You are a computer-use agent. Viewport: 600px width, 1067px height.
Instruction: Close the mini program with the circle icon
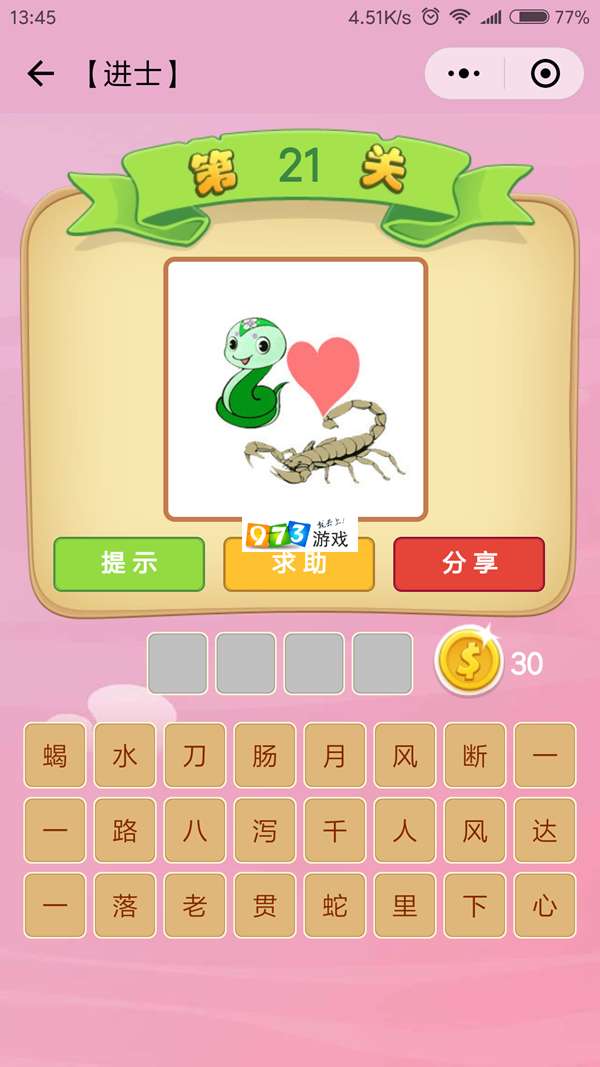click(545, 74)
